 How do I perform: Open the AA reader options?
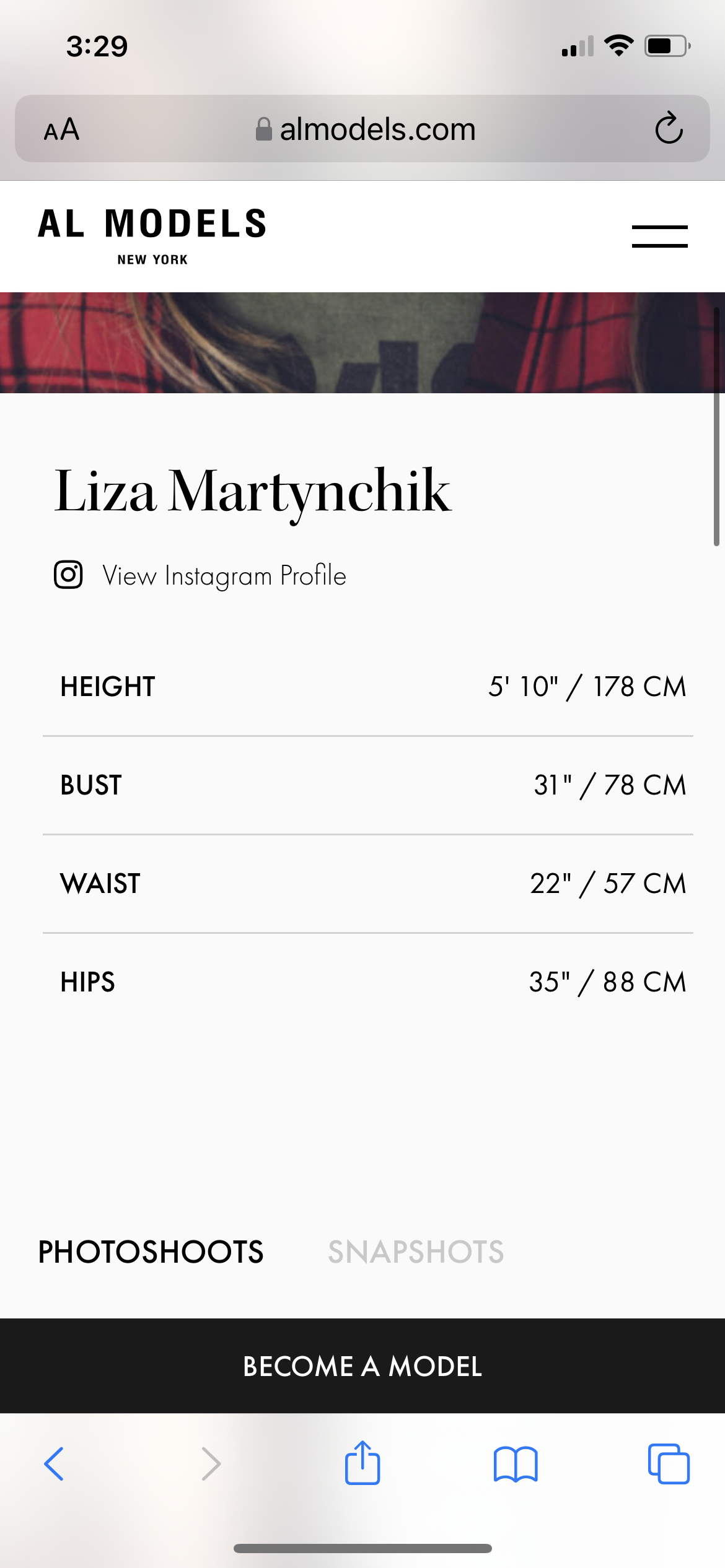(61, 129)
